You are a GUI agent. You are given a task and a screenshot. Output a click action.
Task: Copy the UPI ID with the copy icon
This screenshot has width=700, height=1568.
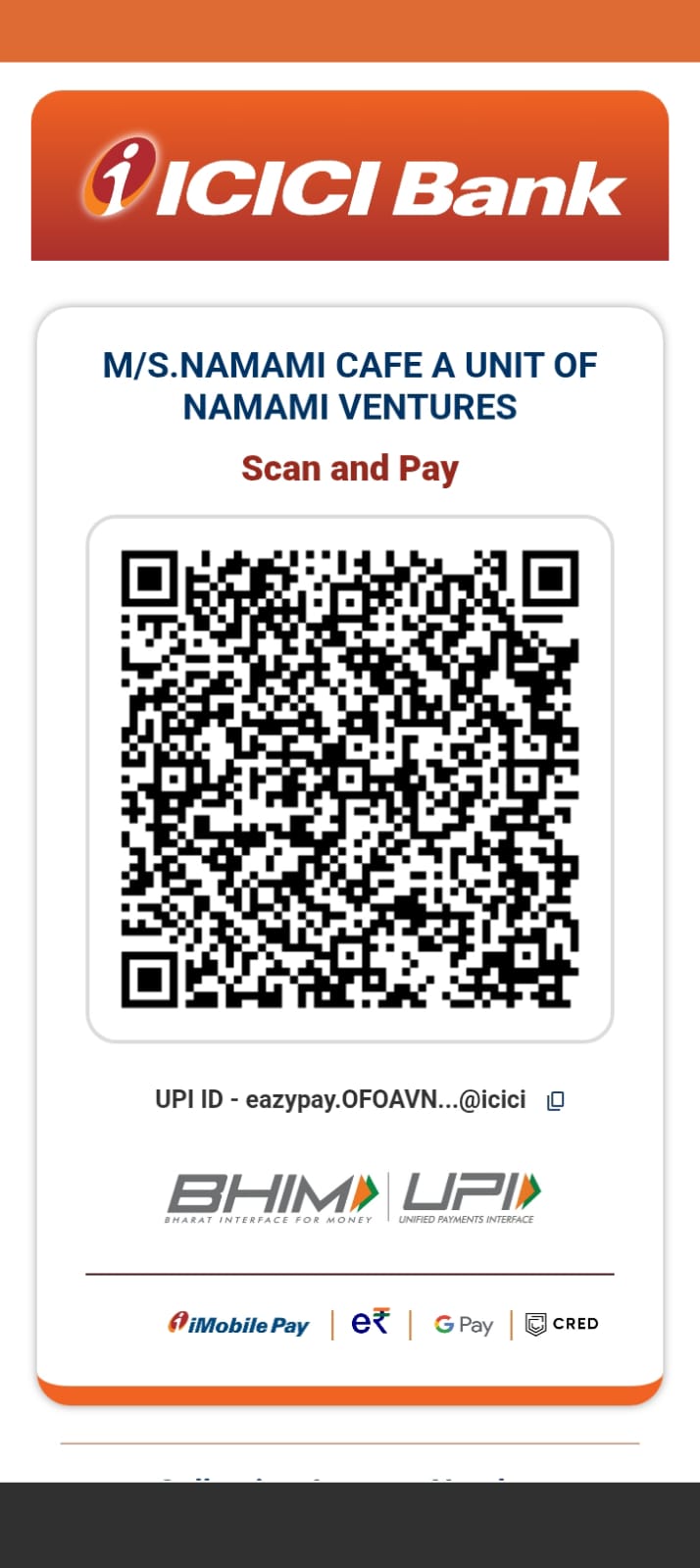point(555,1100)
